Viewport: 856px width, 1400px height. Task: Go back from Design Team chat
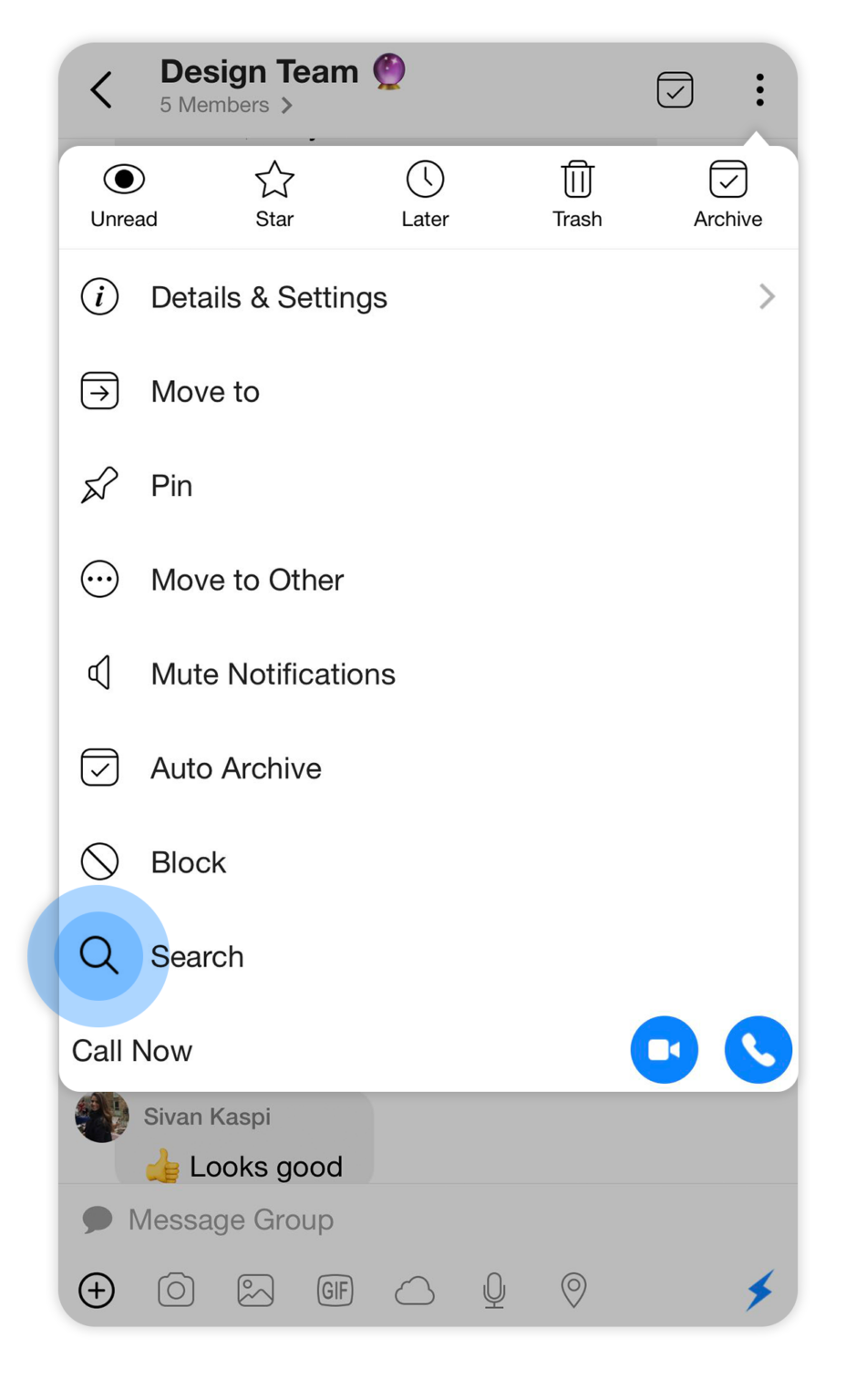tap(102, 90)
